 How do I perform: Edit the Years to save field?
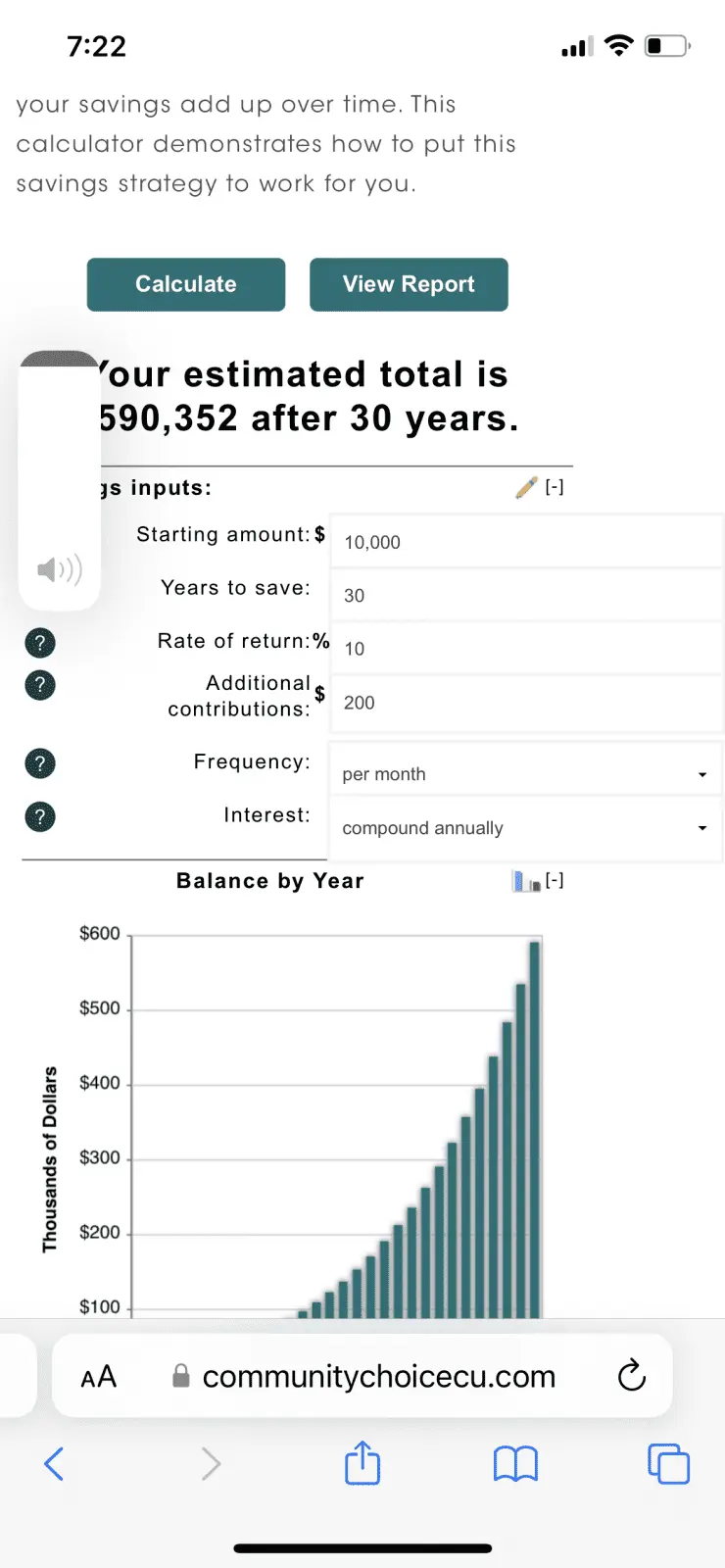[525, 595]
